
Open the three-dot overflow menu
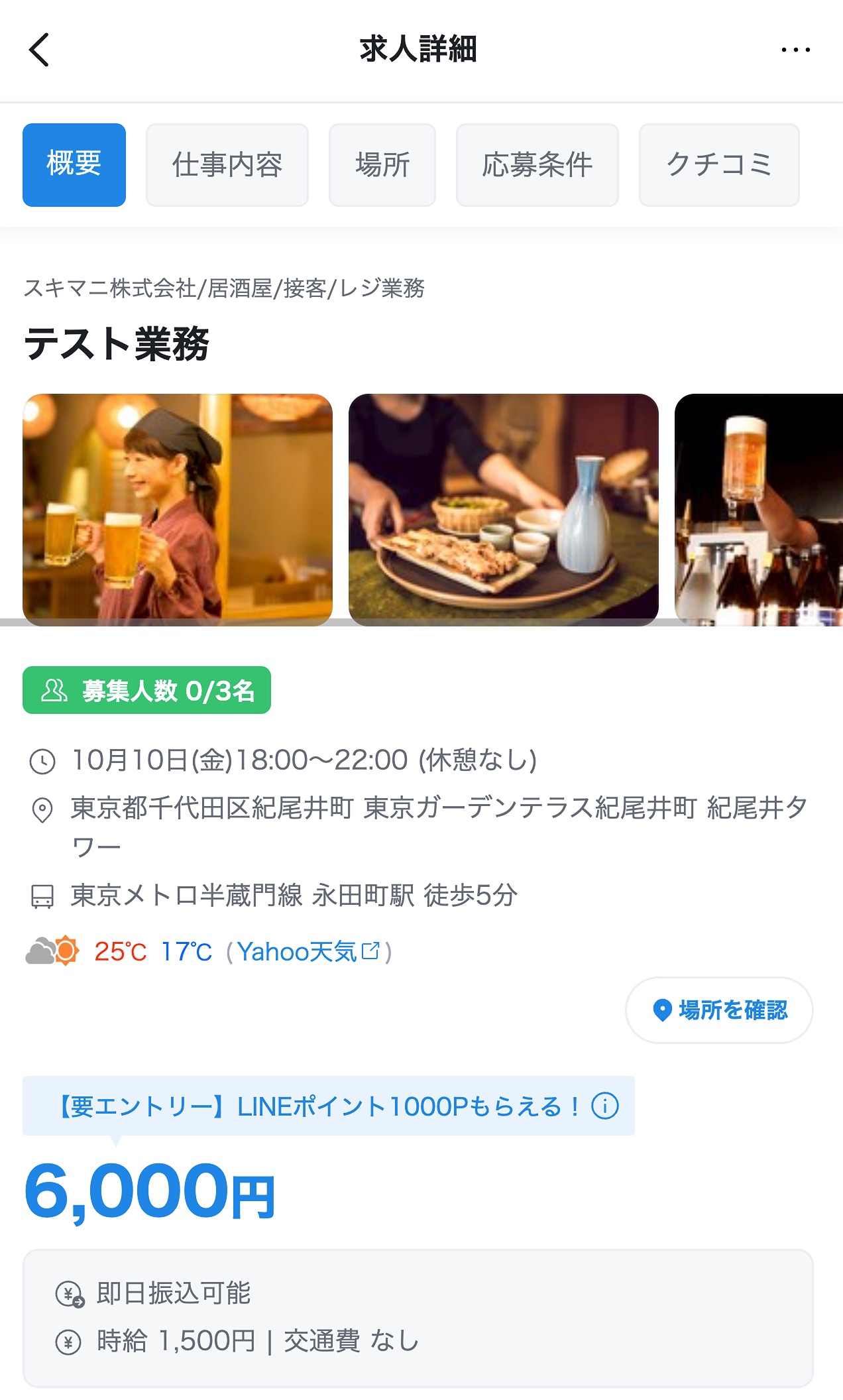[795, 50]
